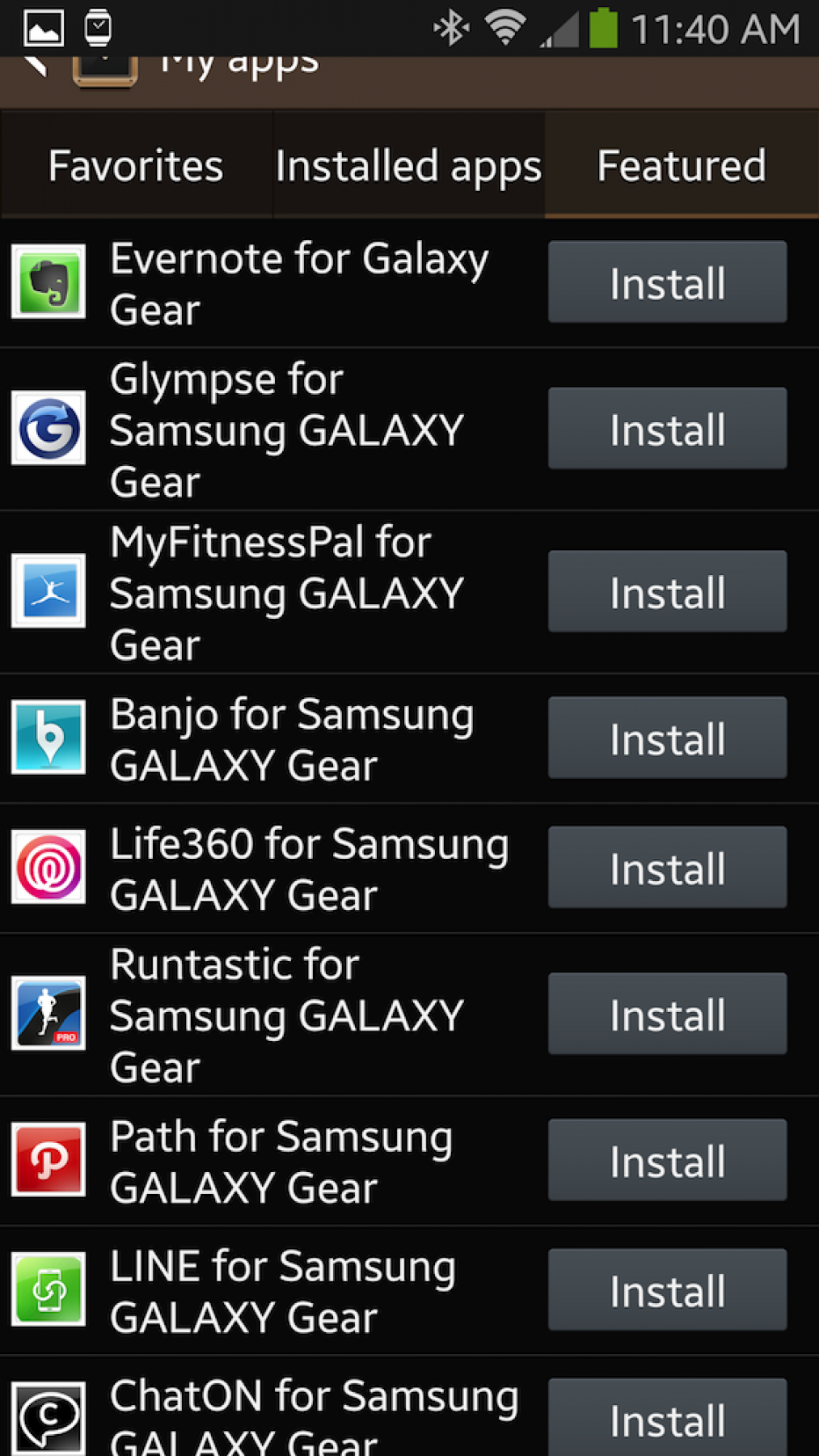The width and height of the screenshot is (819, 1456).
Task: View the Life360 app listing
Action: point(309,869)
